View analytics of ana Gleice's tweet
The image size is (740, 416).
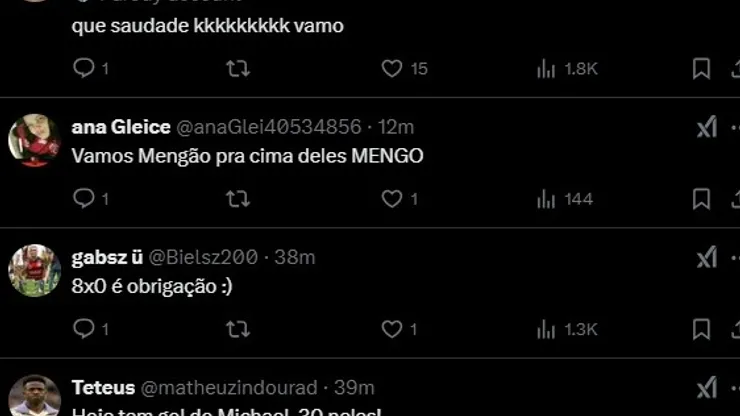click(x=546, y=199)
